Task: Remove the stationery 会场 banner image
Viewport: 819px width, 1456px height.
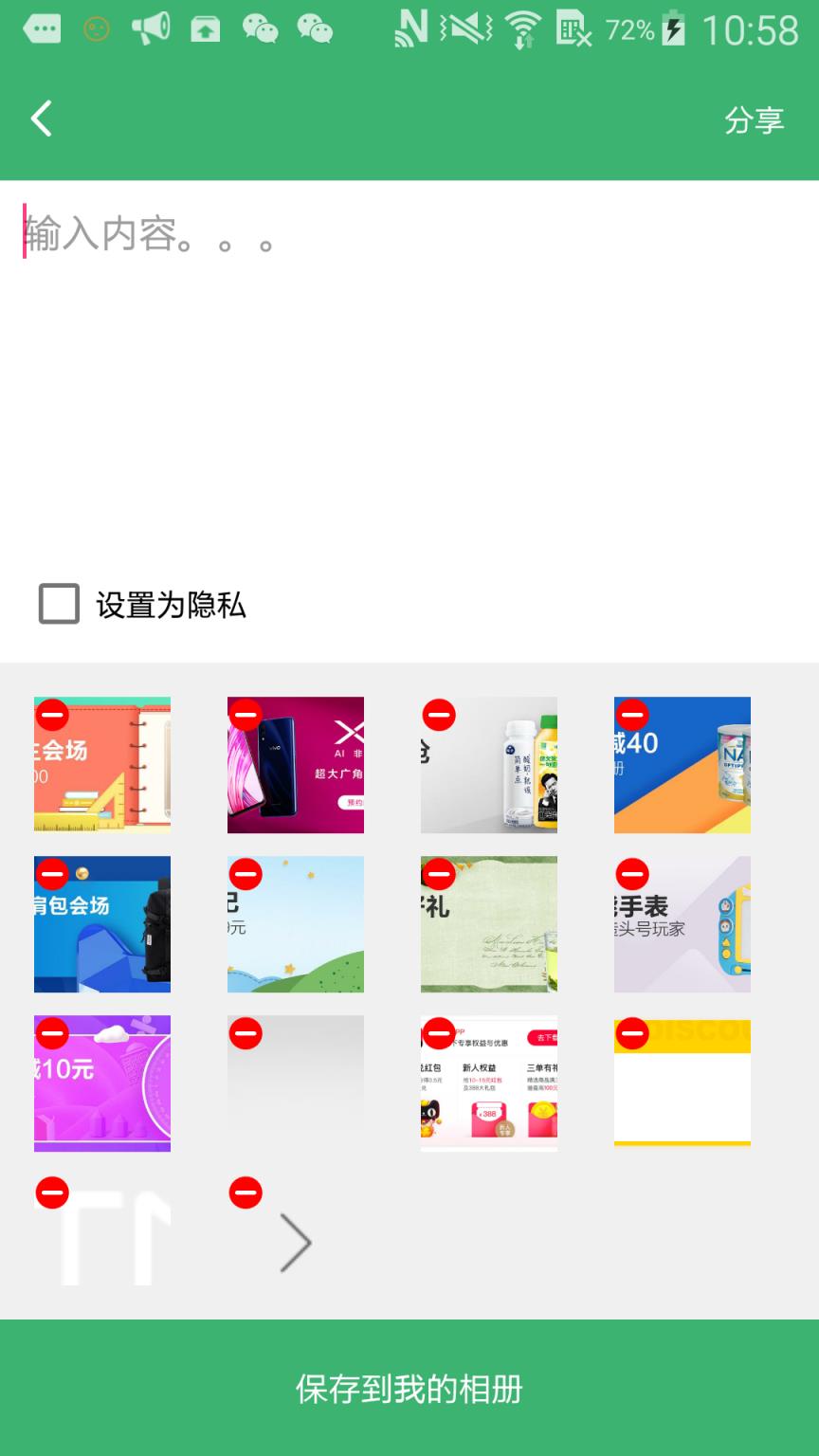Action: [53, 714]
